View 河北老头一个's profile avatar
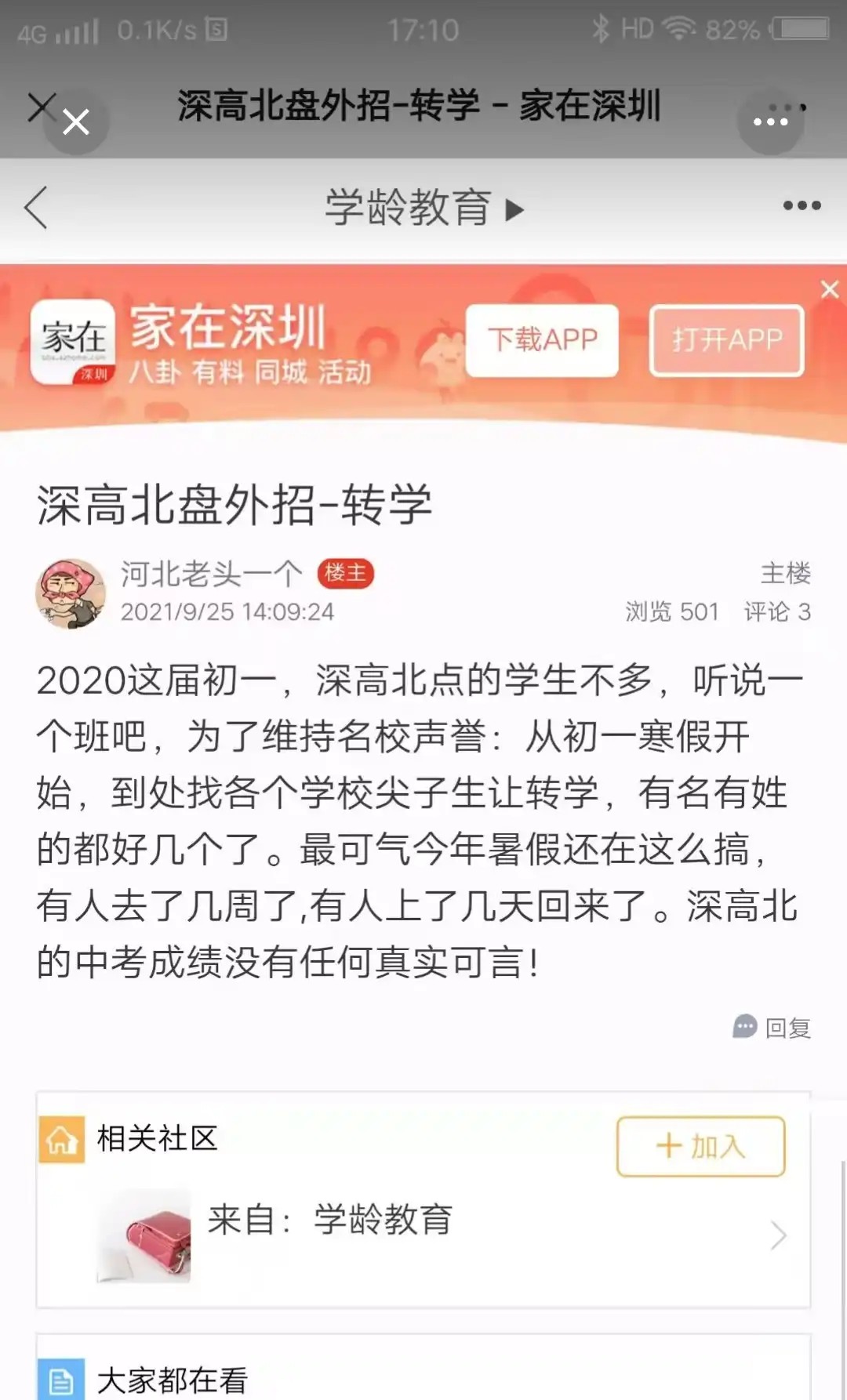This screenshot has width=847, height=1400. pyautogui.click(x=71, y=593)
